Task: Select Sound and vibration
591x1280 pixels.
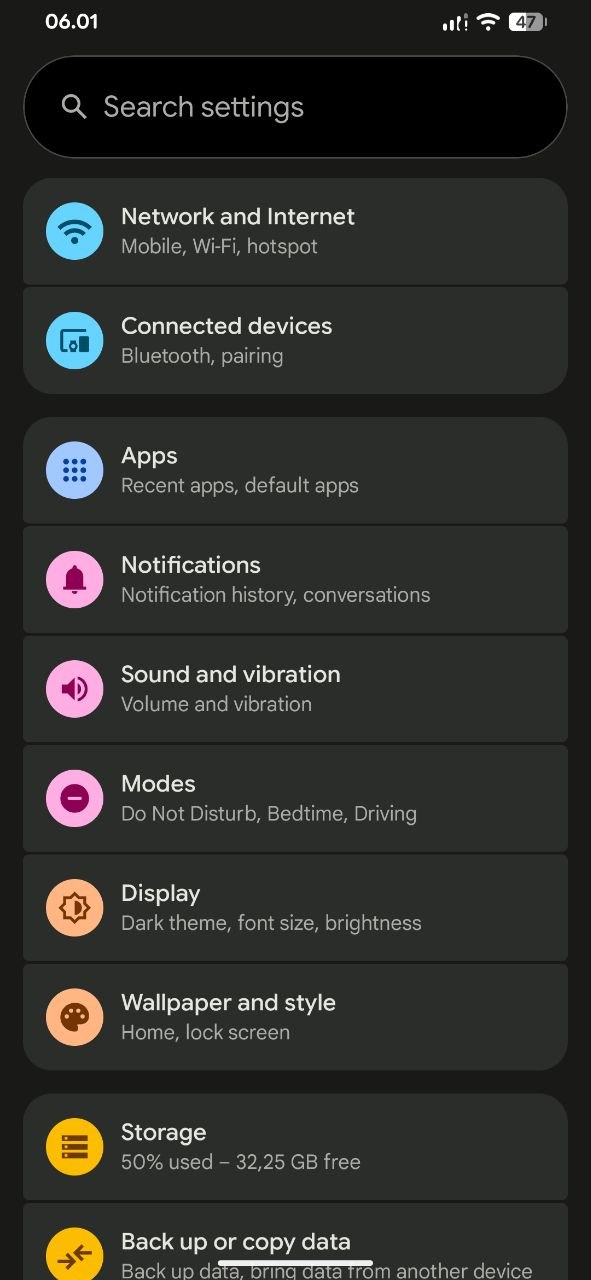Action: point(295,688)
